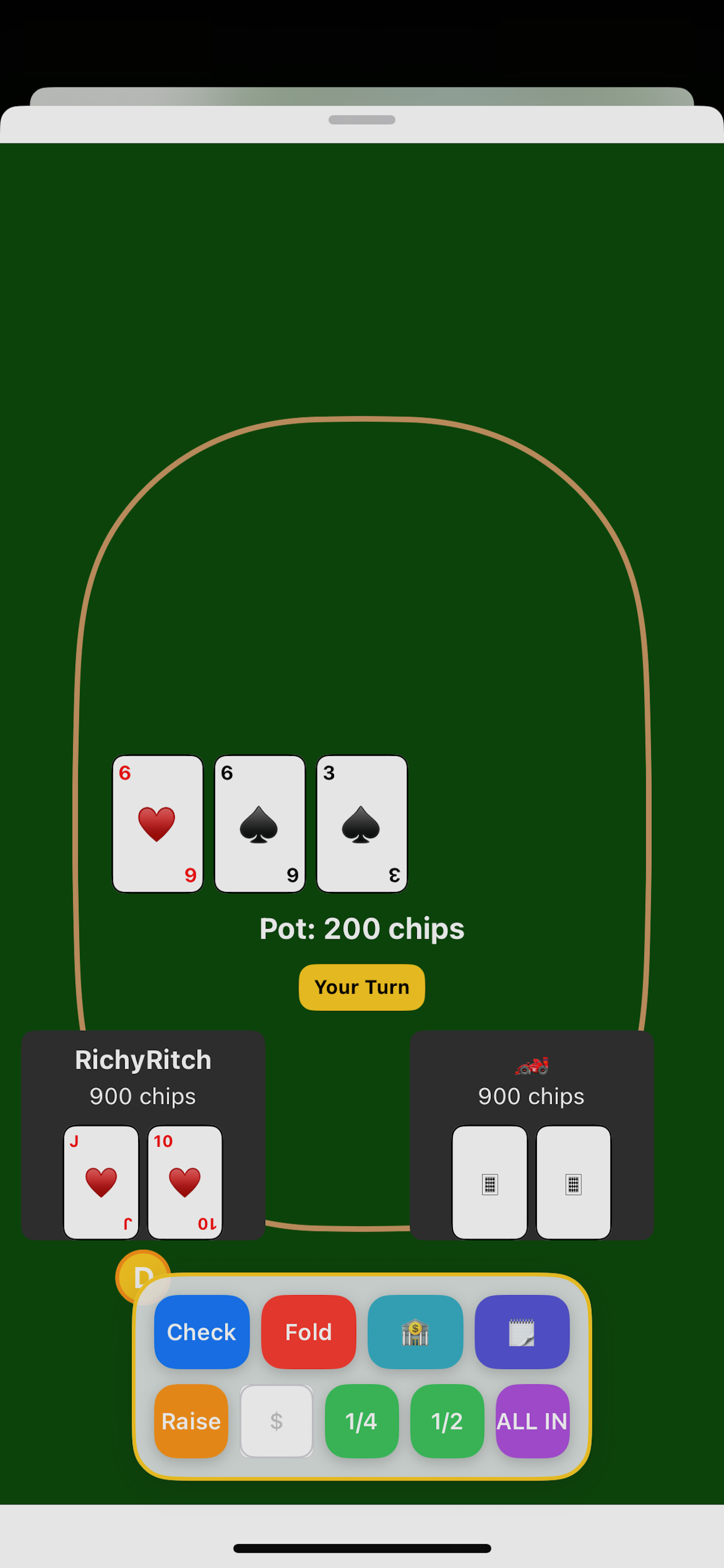Select the 1/2 pot bet option
The image size is (724, 1568).
447,1423
